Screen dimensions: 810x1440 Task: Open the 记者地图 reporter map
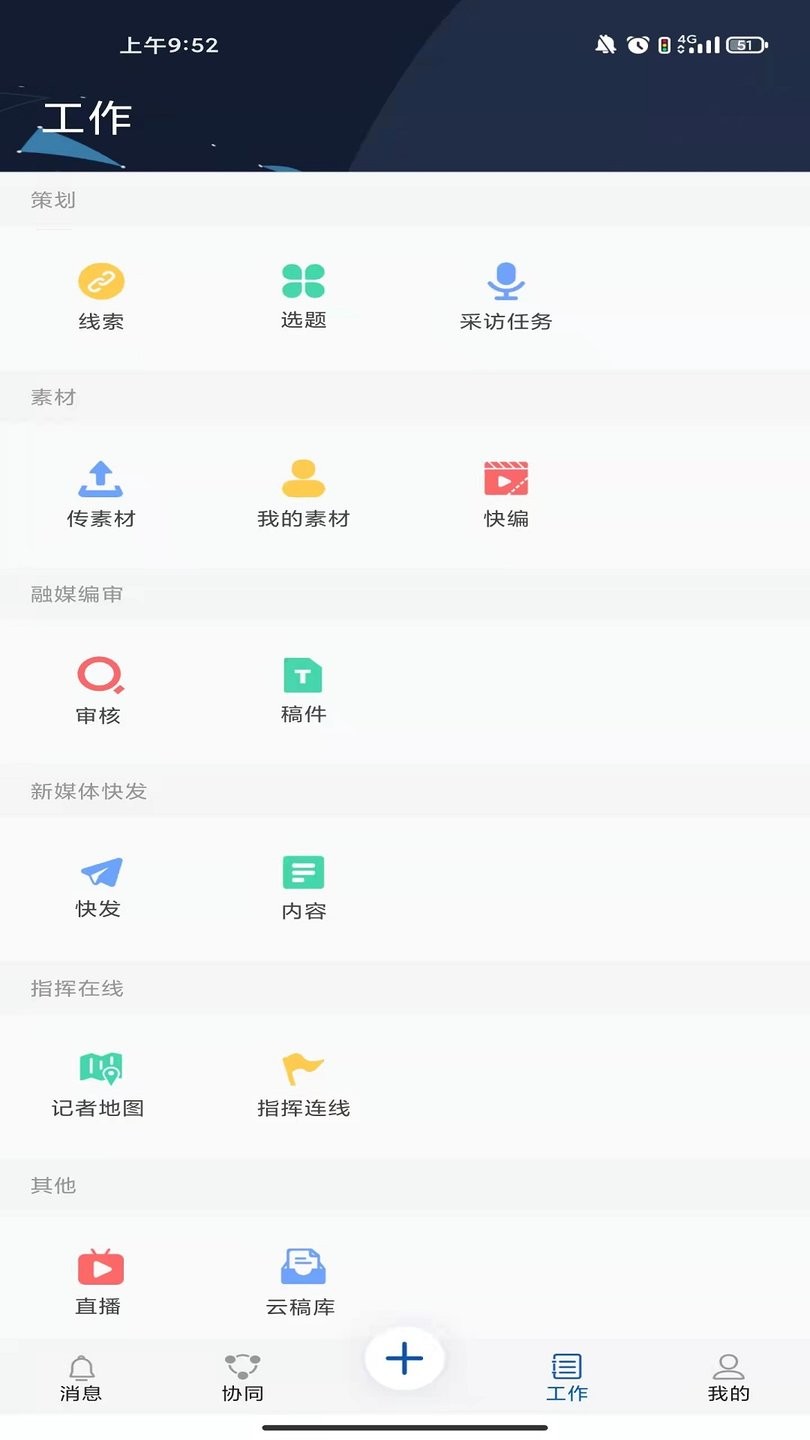click(x=100, y=1080)
